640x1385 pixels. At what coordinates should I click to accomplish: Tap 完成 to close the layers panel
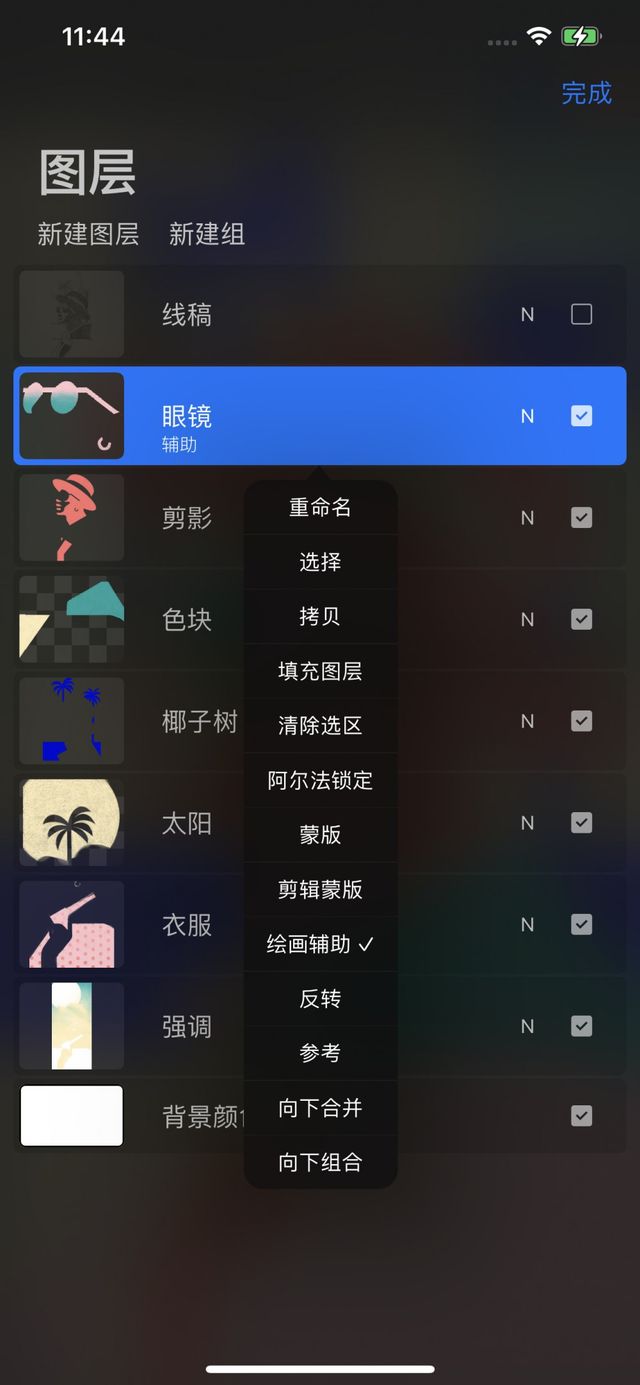click(x=586, y=93)
